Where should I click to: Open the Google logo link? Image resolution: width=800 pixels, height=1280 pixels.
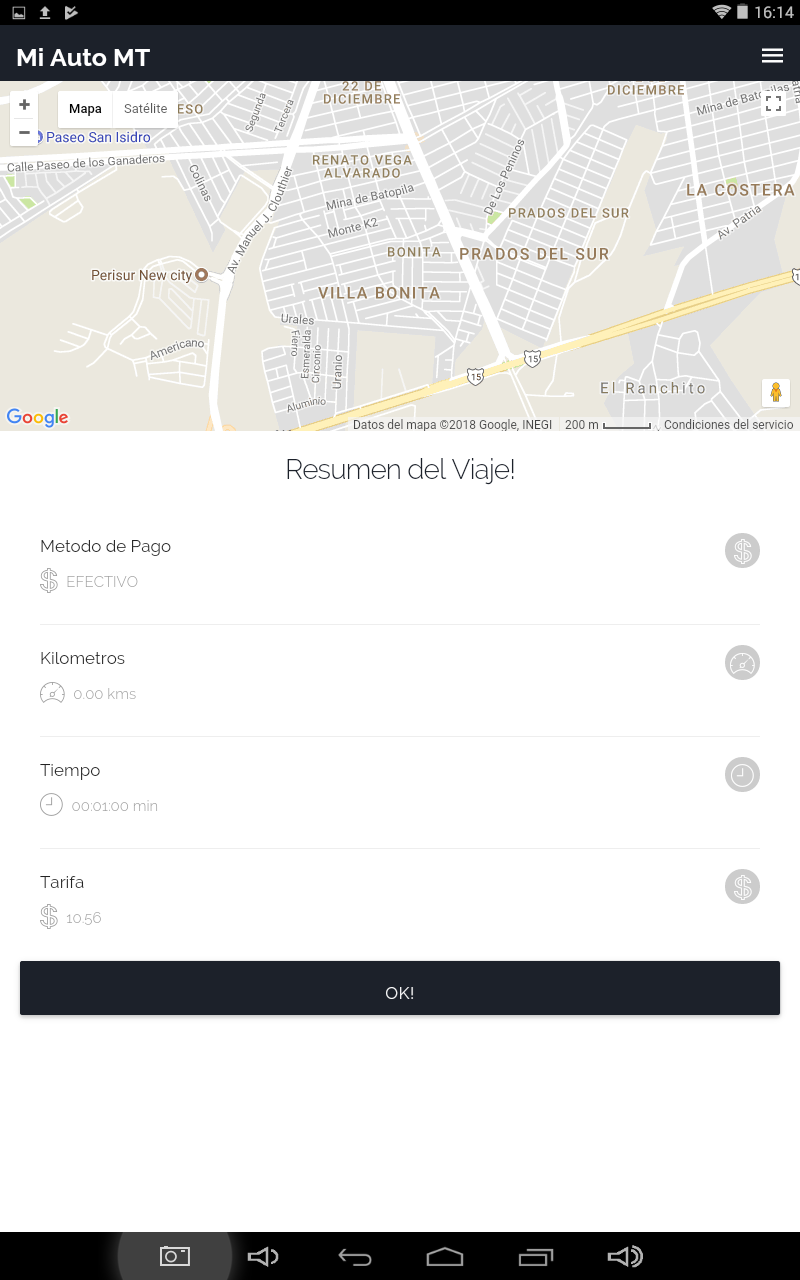coord(37,417)
